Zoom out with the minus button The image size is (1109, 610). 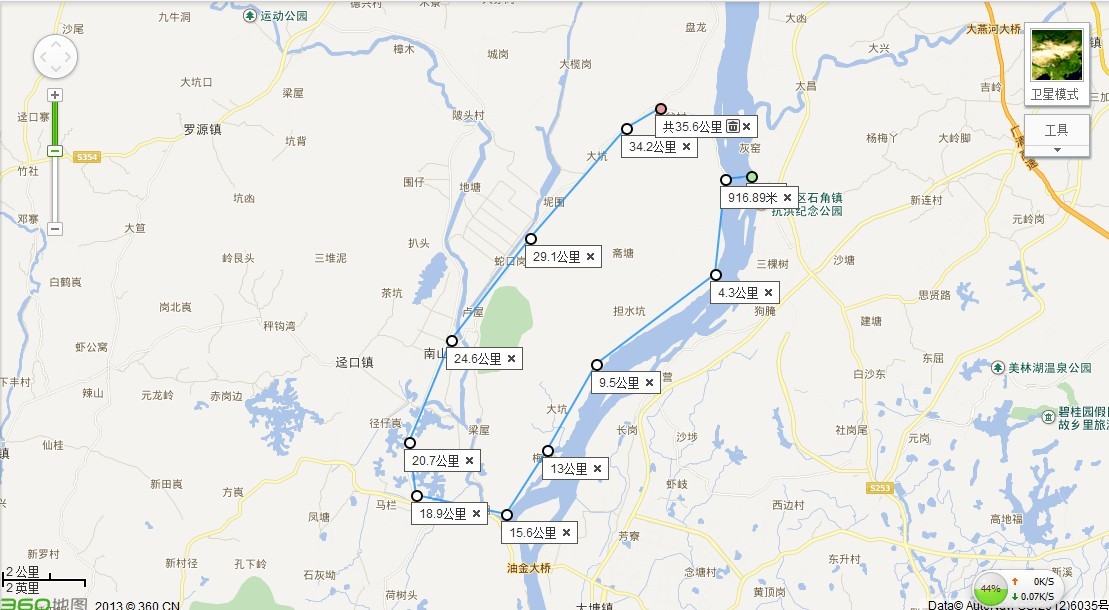(x=55, y=228)
